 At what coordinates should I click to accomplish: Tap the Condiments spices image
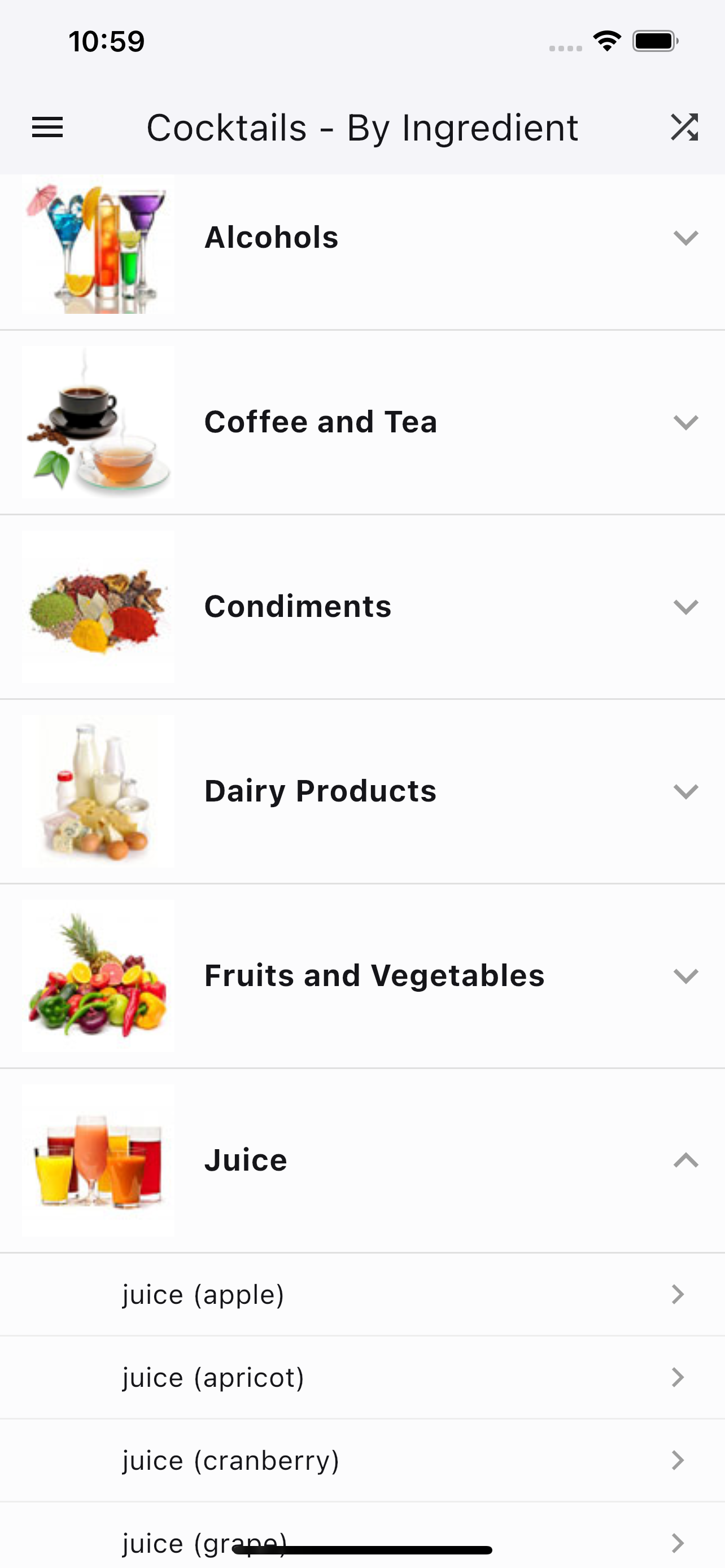click(97, 606)
